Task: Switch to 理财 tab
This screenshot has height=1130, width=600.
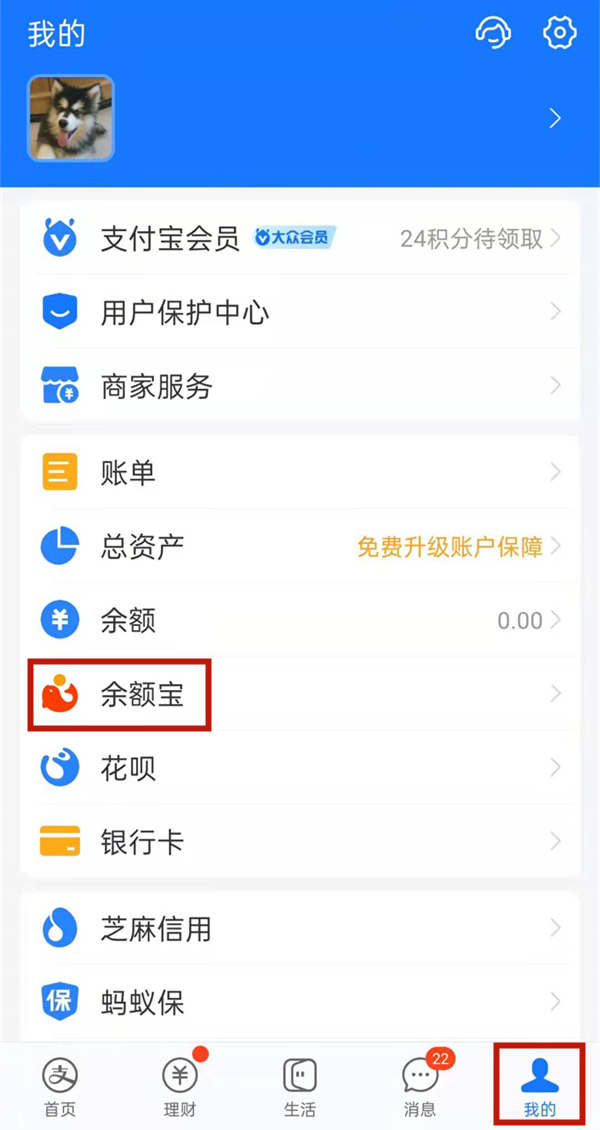Action: tap(180, 1087)
